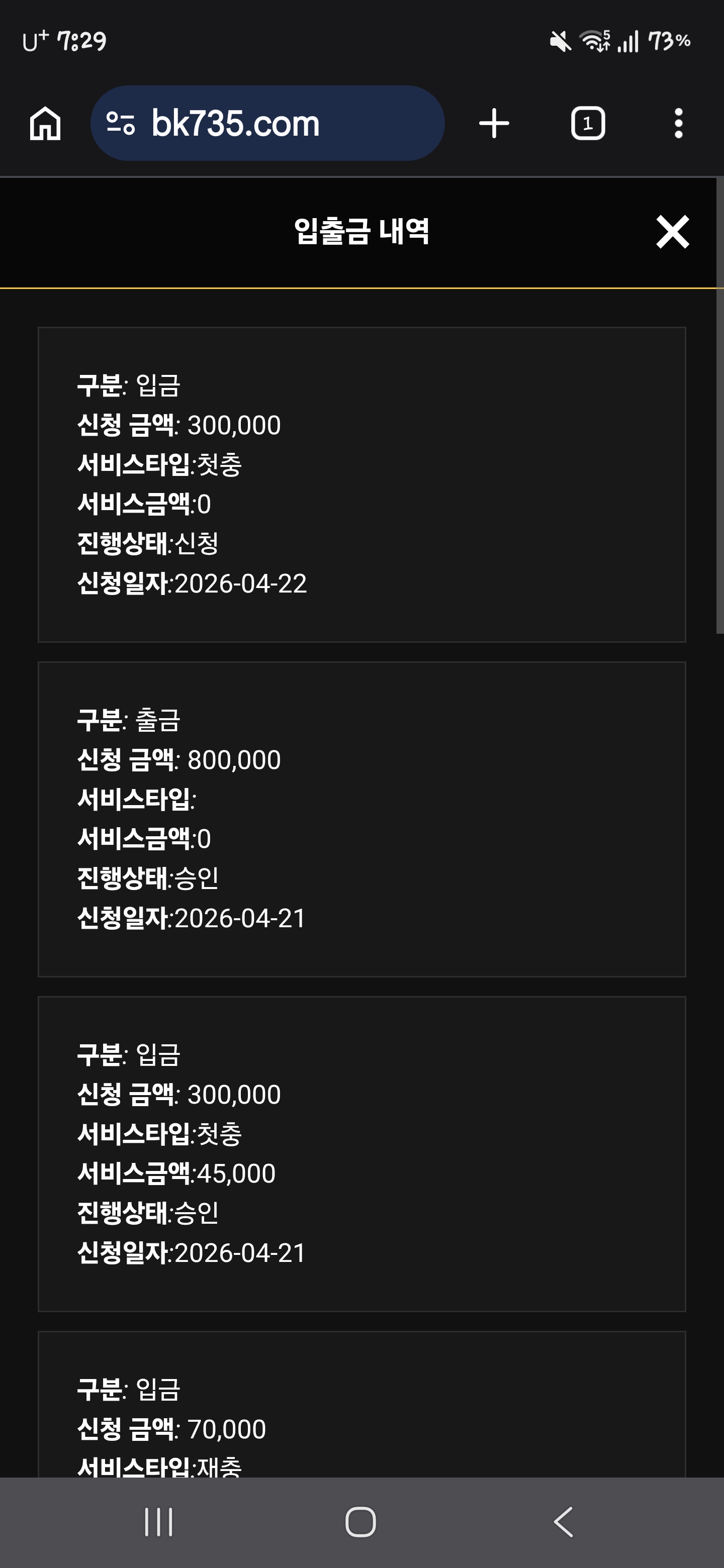
Task: Open the recent apps view
Action: click(x=159, y=1522)
